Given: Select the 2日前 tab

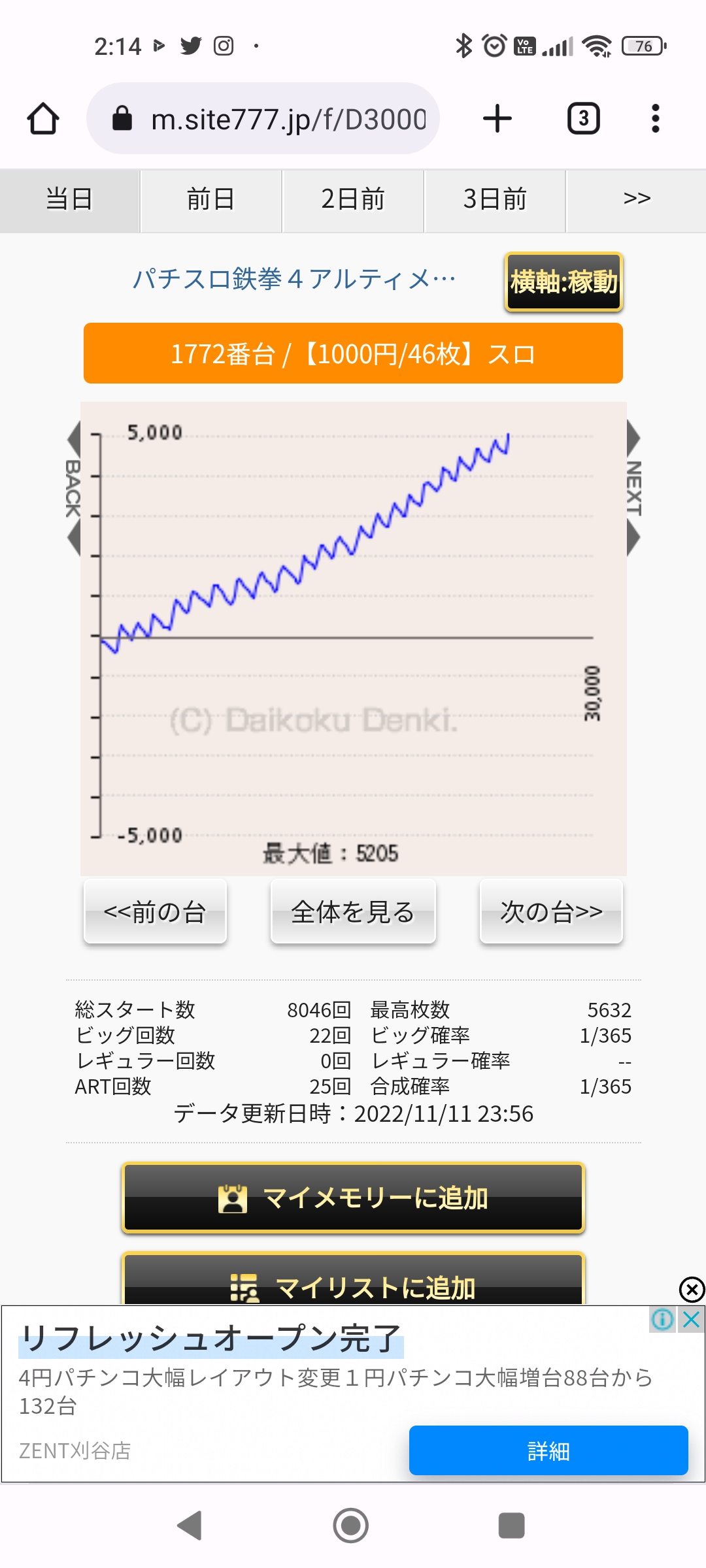Looking at the screenshot, I should pos(353,199).
